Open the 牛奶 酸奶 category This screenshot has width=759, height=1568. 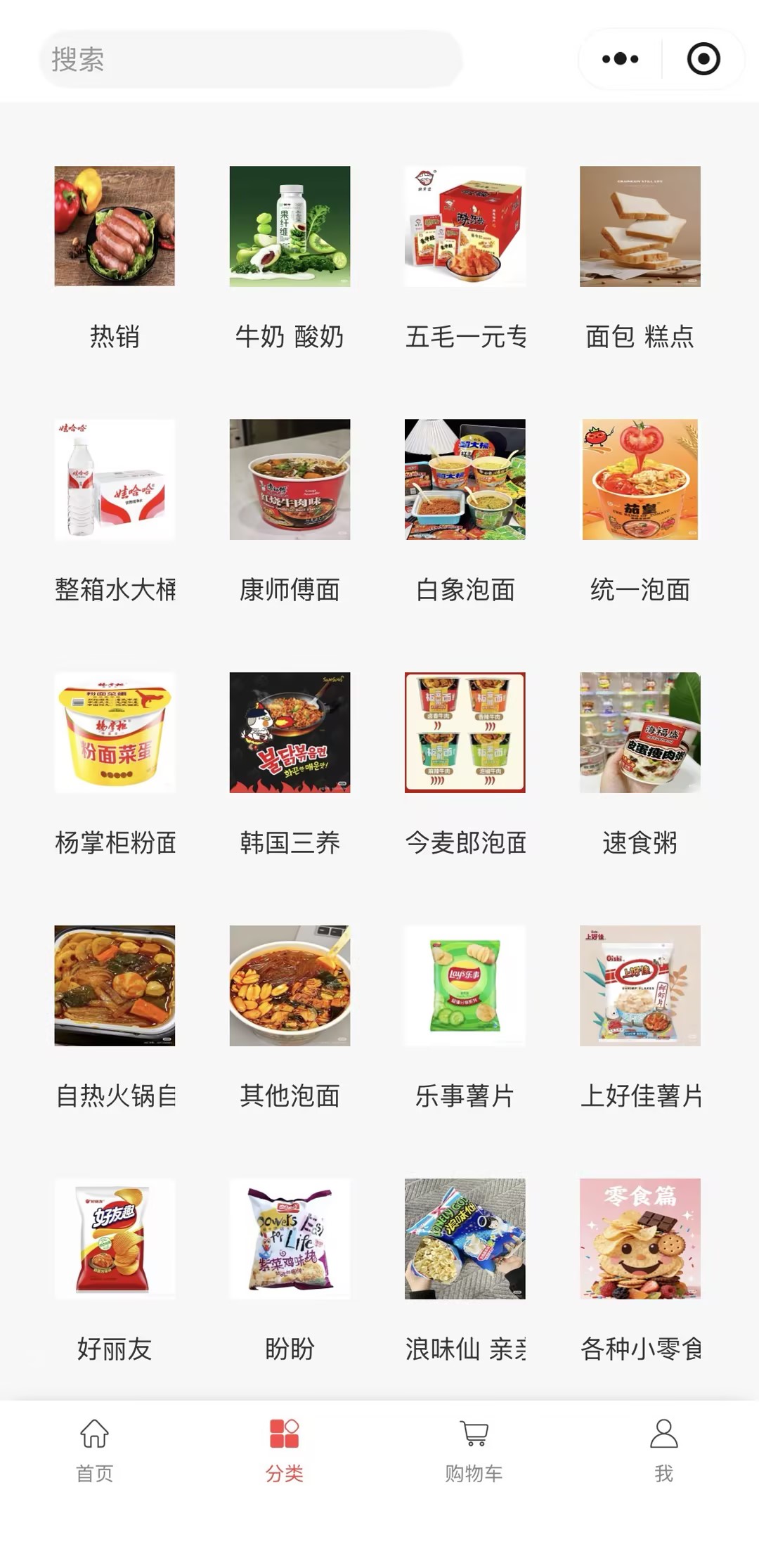click(x=290, y=258)
